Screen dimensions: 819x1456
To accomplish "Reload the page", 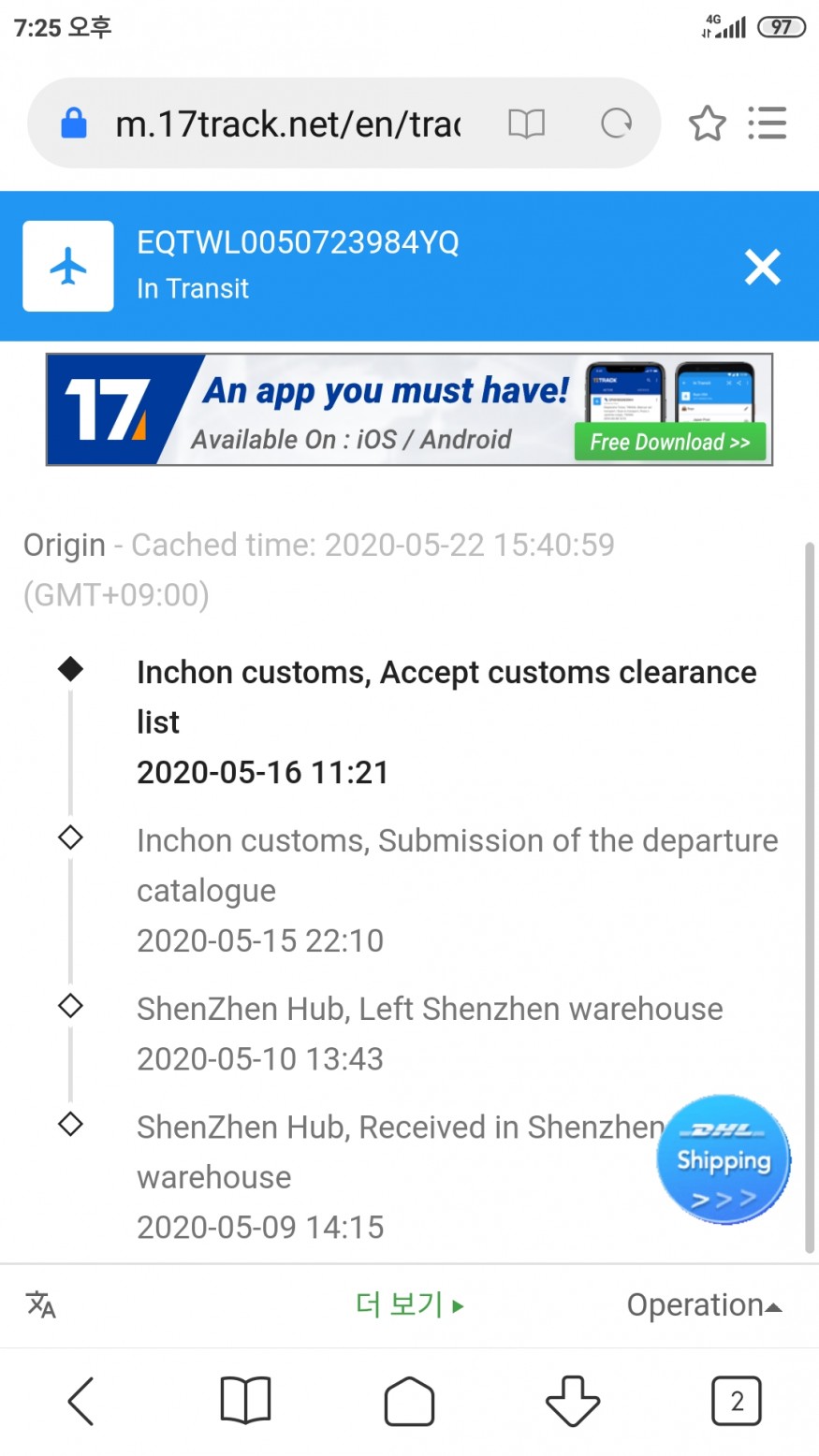I will 616,124.
